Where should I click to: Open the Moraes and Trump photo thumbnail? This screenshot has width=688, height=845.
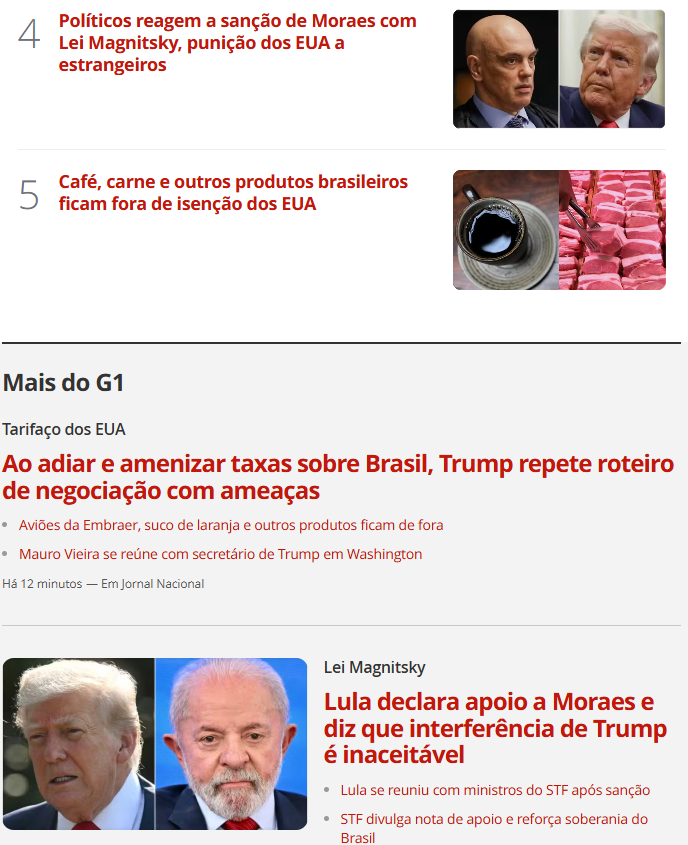click(558, 69)
